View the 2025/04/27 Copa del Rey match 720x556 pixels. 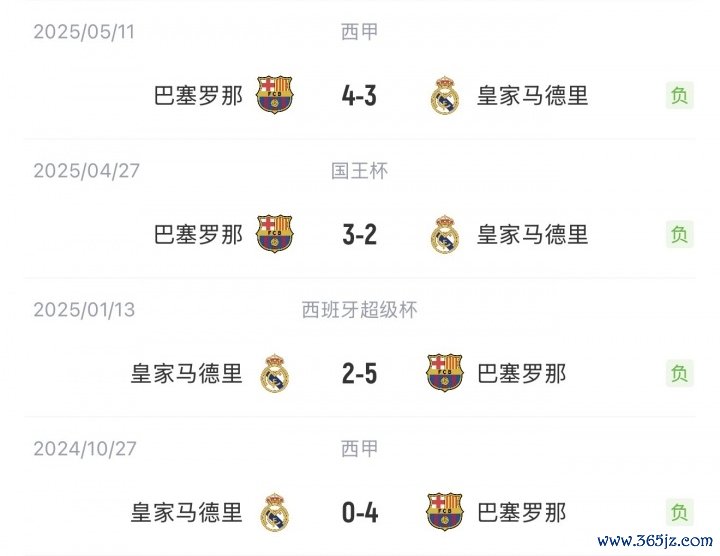pos(359,234)
